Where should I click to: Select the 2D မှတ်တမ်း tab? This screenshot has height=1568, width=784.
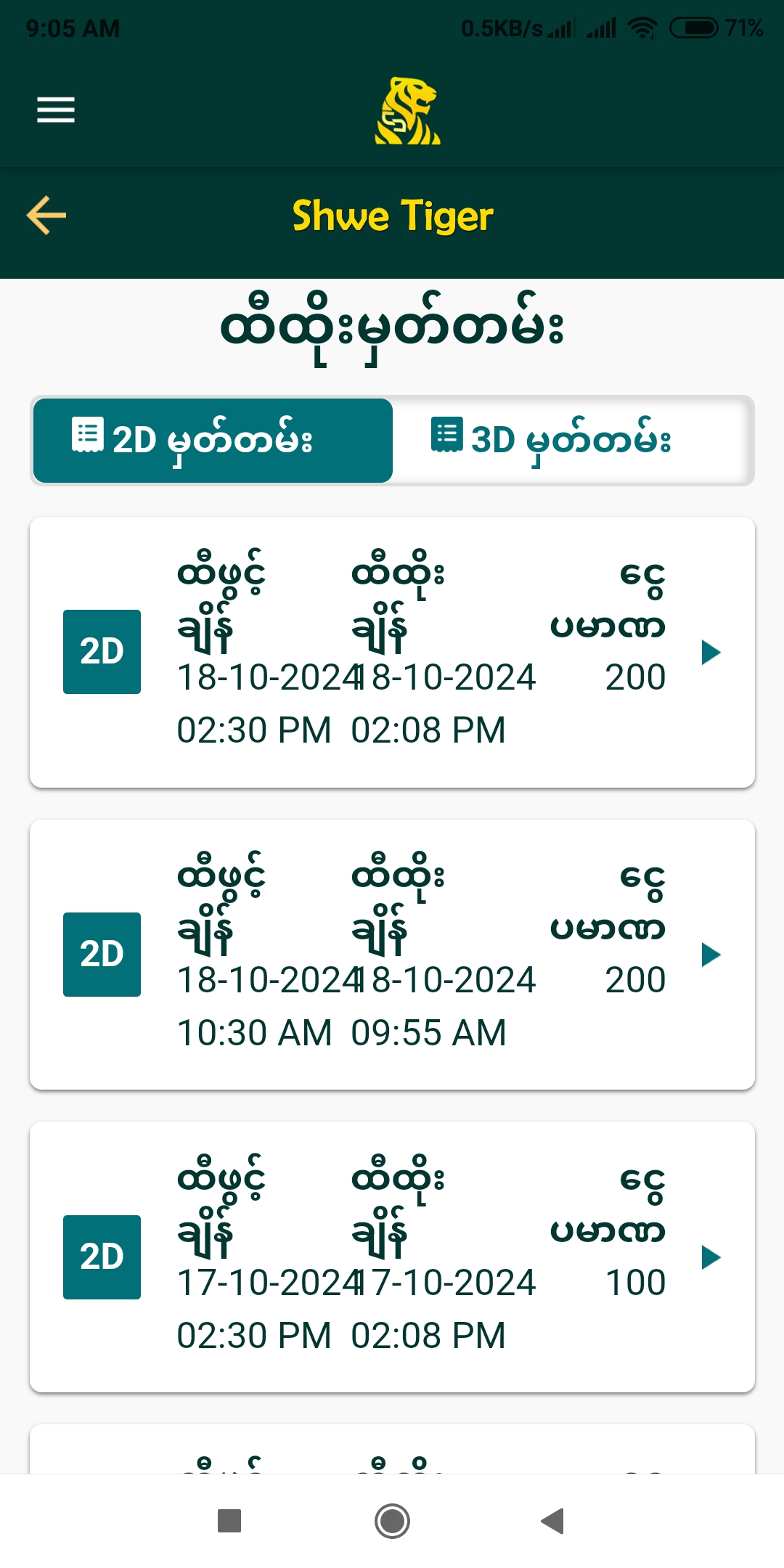pyautogui.click(x=213, y=440)
